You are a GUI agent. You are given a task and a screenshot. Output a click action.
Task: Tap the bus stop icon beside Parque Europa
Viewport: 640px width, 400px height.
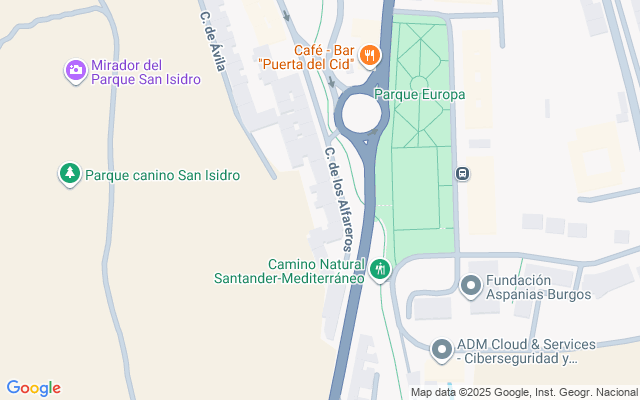point(462,173)
